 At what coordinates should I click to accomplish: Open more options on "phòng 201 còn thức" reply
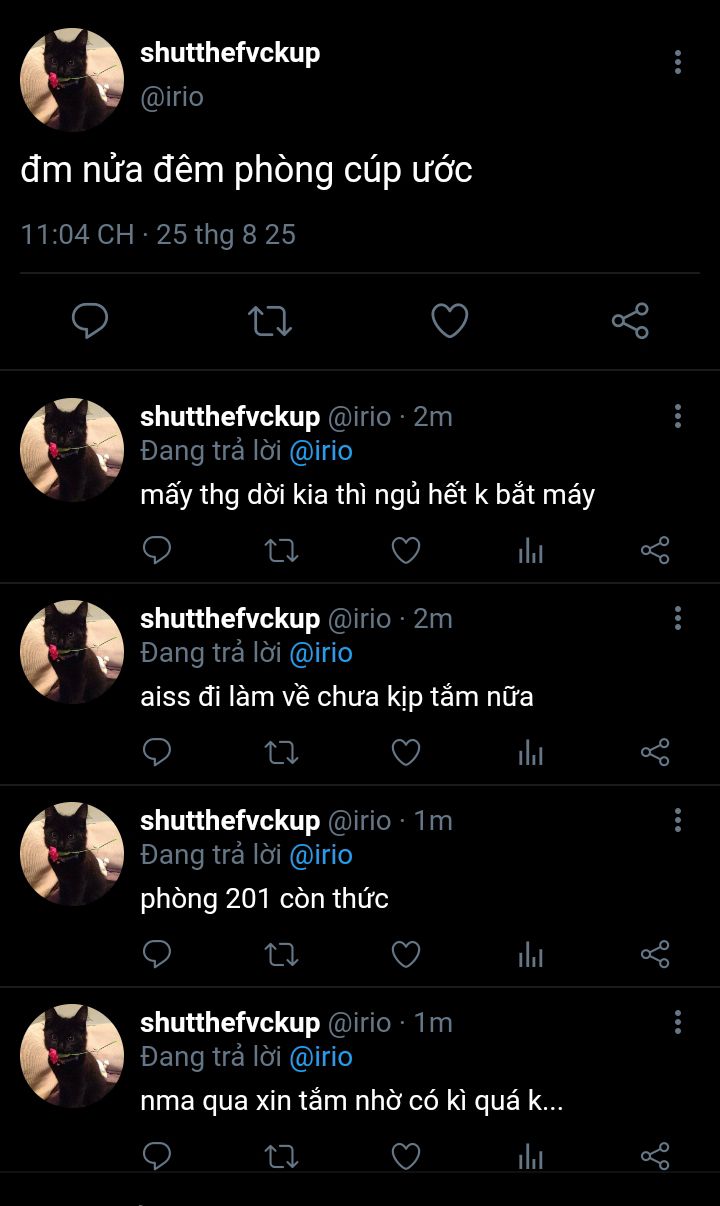[678, 820]
